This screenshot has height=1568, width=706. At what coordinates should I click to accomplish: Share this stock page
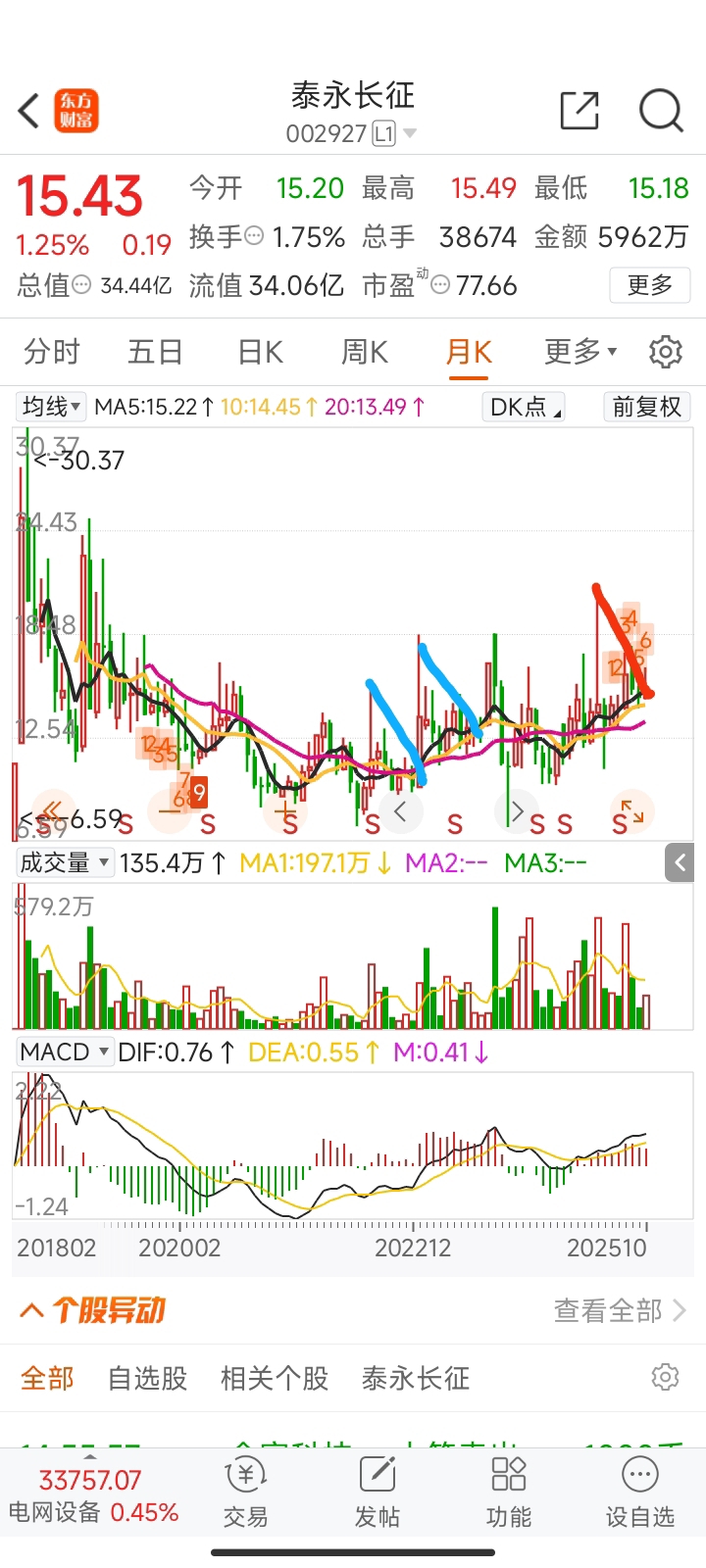click(579, 111)
